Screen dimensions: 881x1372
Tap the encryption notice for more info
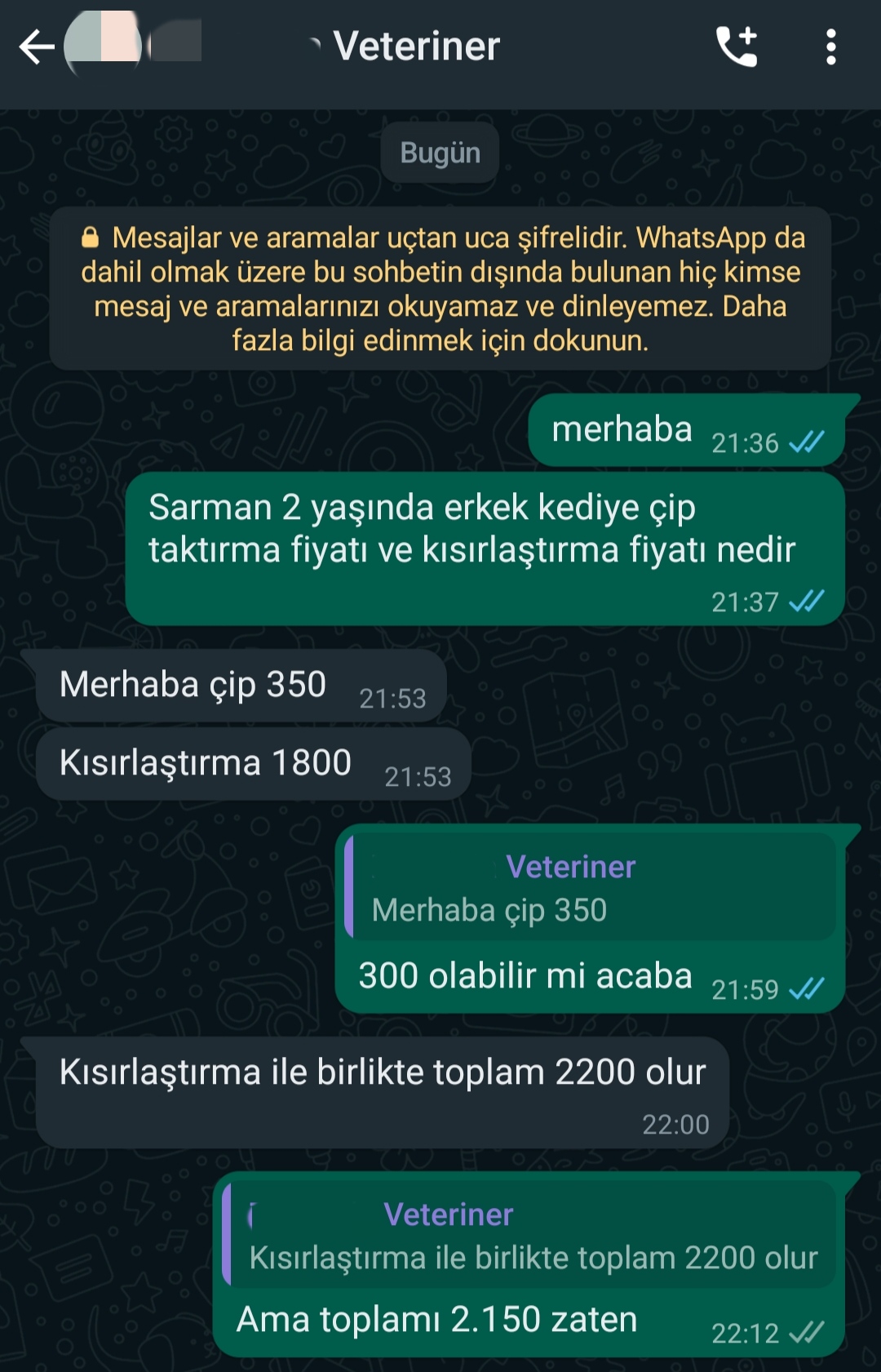(440, 288)
